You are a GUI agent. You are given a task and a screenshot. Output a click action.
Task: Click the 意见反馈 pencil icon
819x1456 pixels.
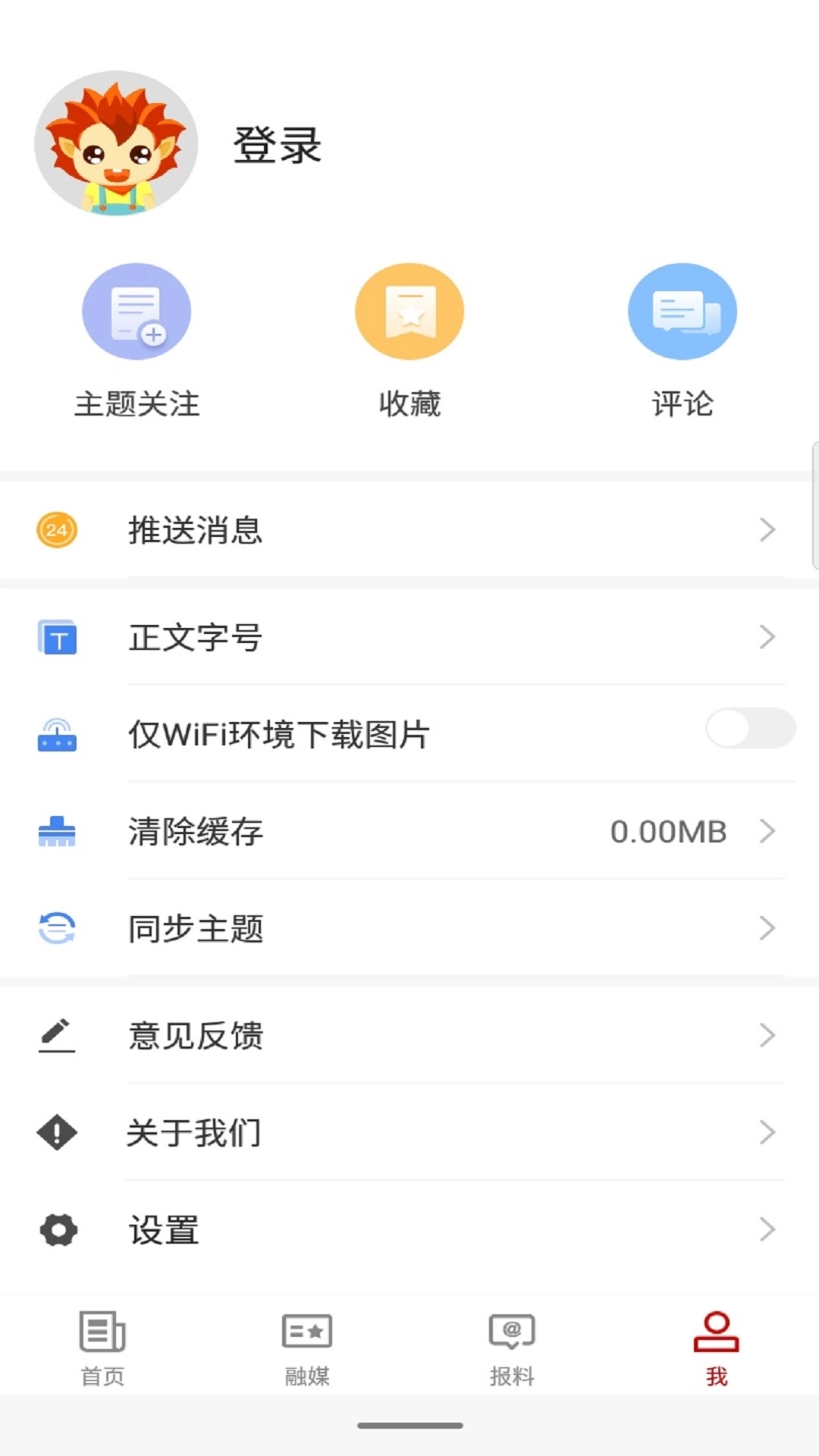(56, 1034)
